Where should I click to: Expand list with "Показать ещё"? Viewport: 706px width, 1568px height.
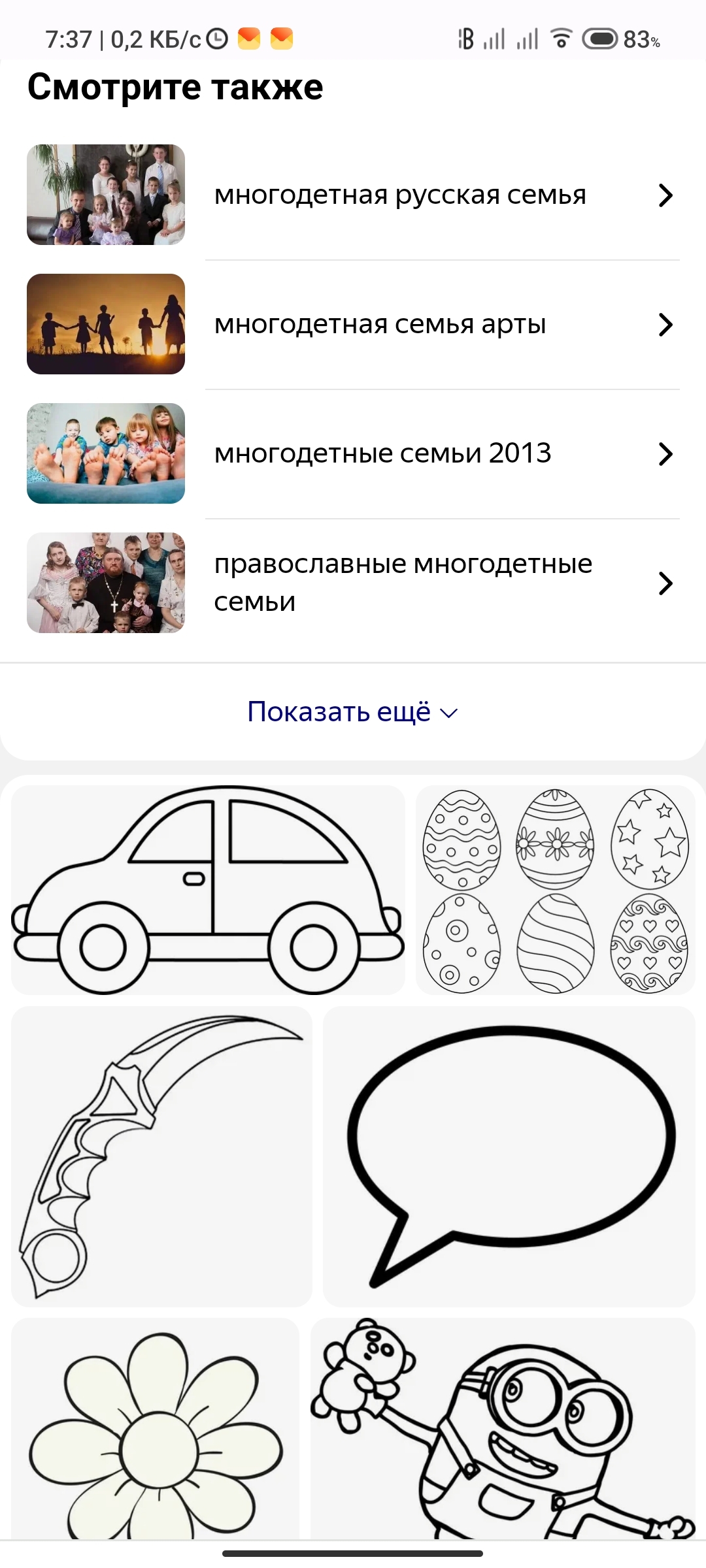pyautogui.click(x=352, y=711)
